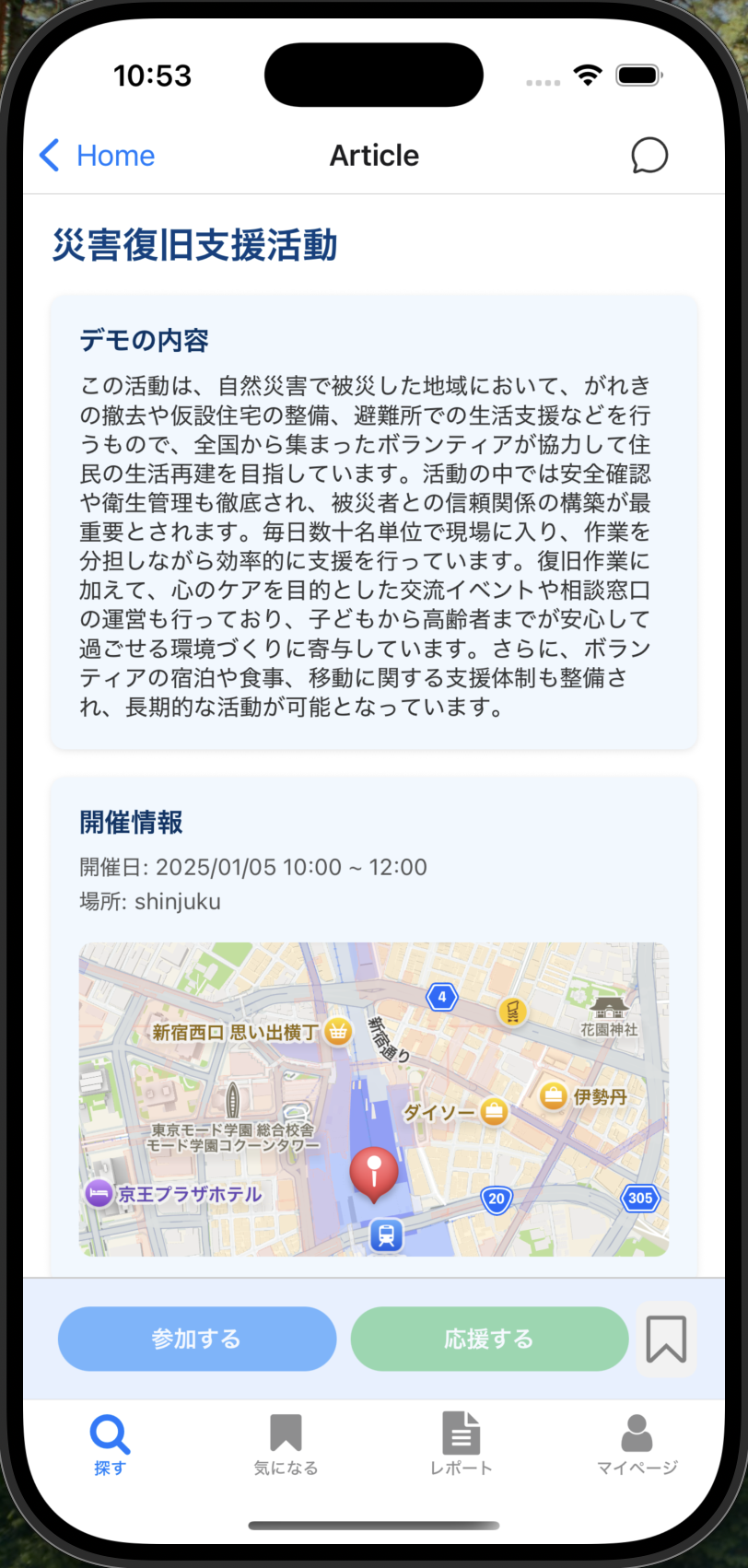
Task: Tap the 参加する button
Action: point(197,1339)
